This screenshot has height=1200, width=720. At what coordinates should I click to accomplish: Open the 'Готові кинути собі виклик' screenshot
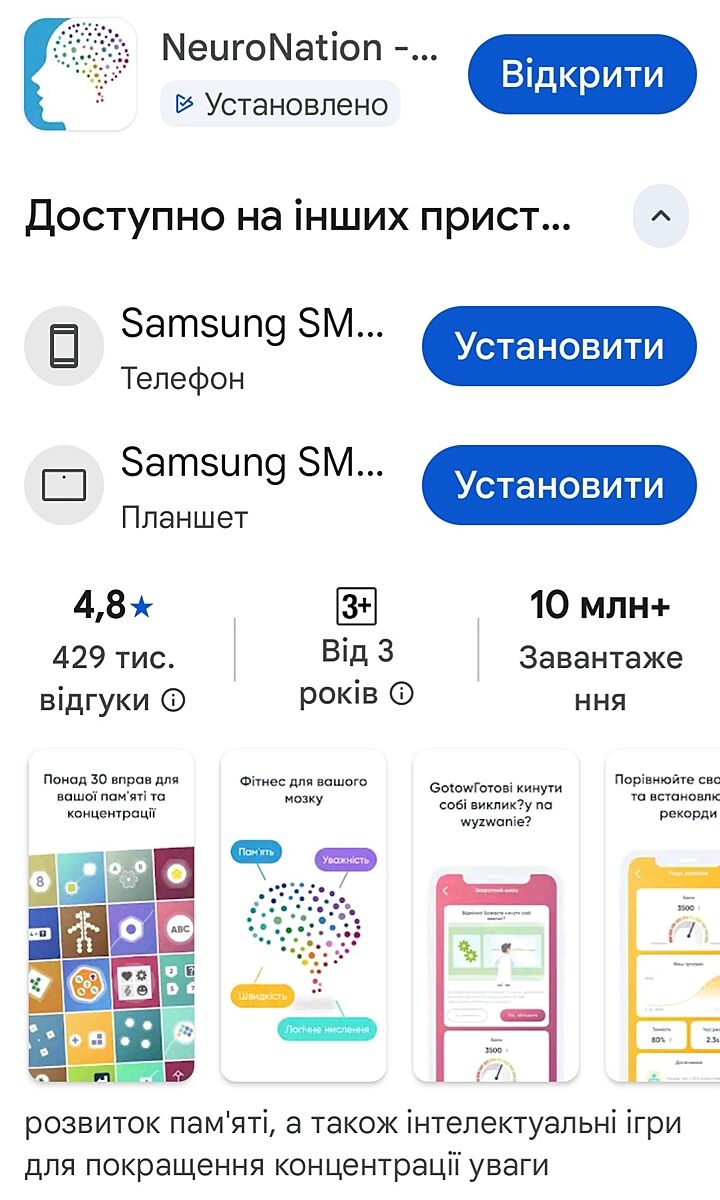[x=496, y=915]
